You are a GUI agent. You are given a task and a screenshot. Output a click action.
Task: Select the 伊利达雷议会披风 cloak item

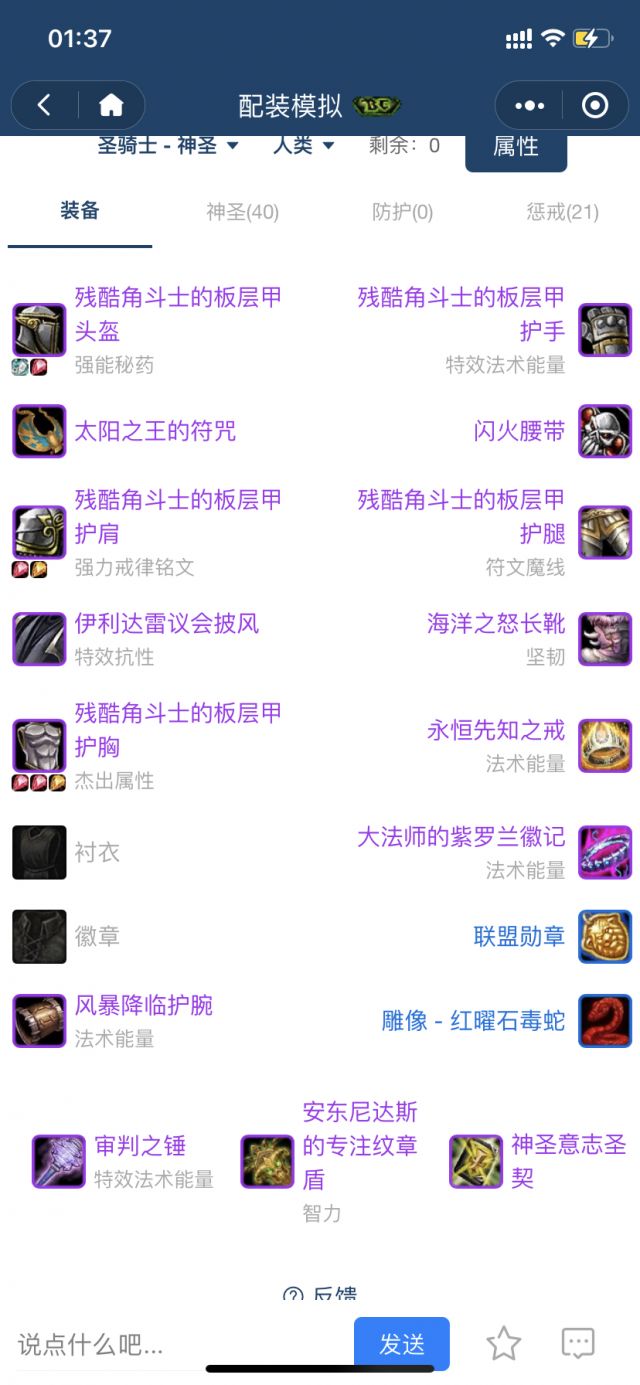[166, 624]
